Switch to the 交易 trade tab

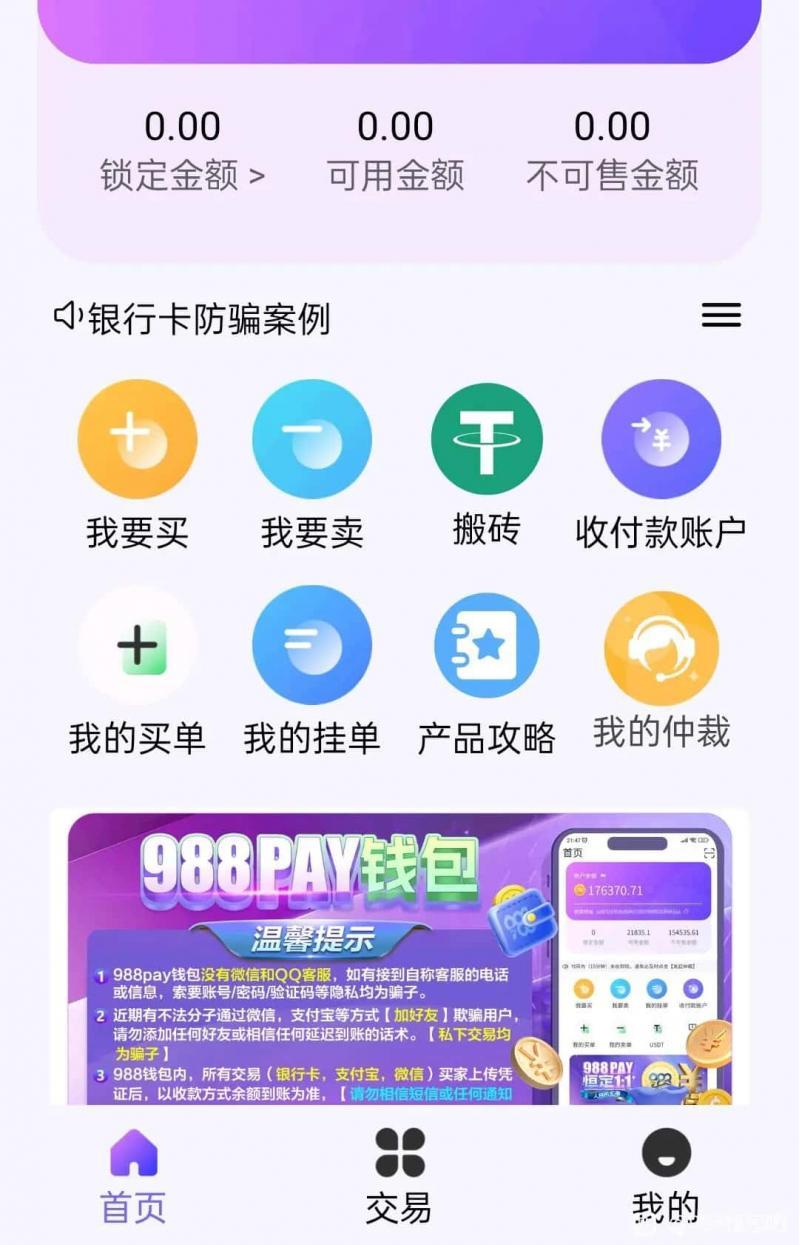point(399,1176)
